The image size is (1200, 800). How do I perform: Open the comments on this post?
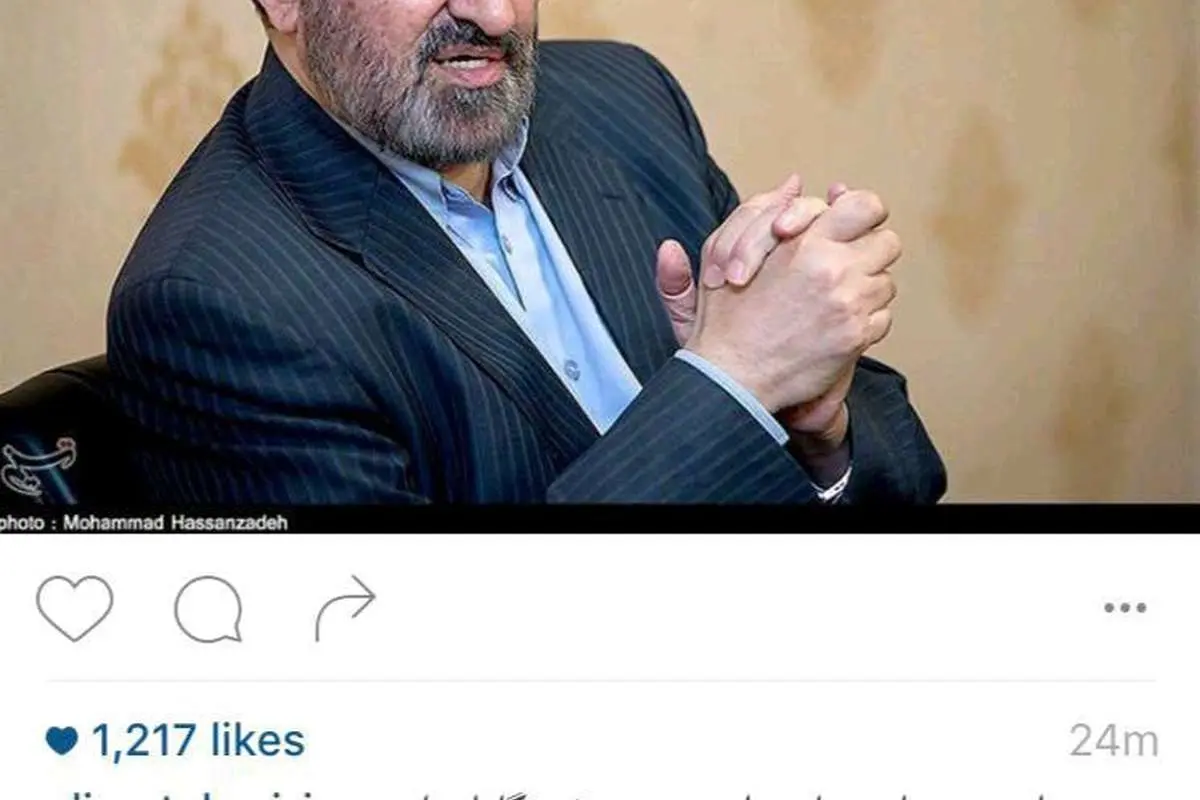coord(208,609)
